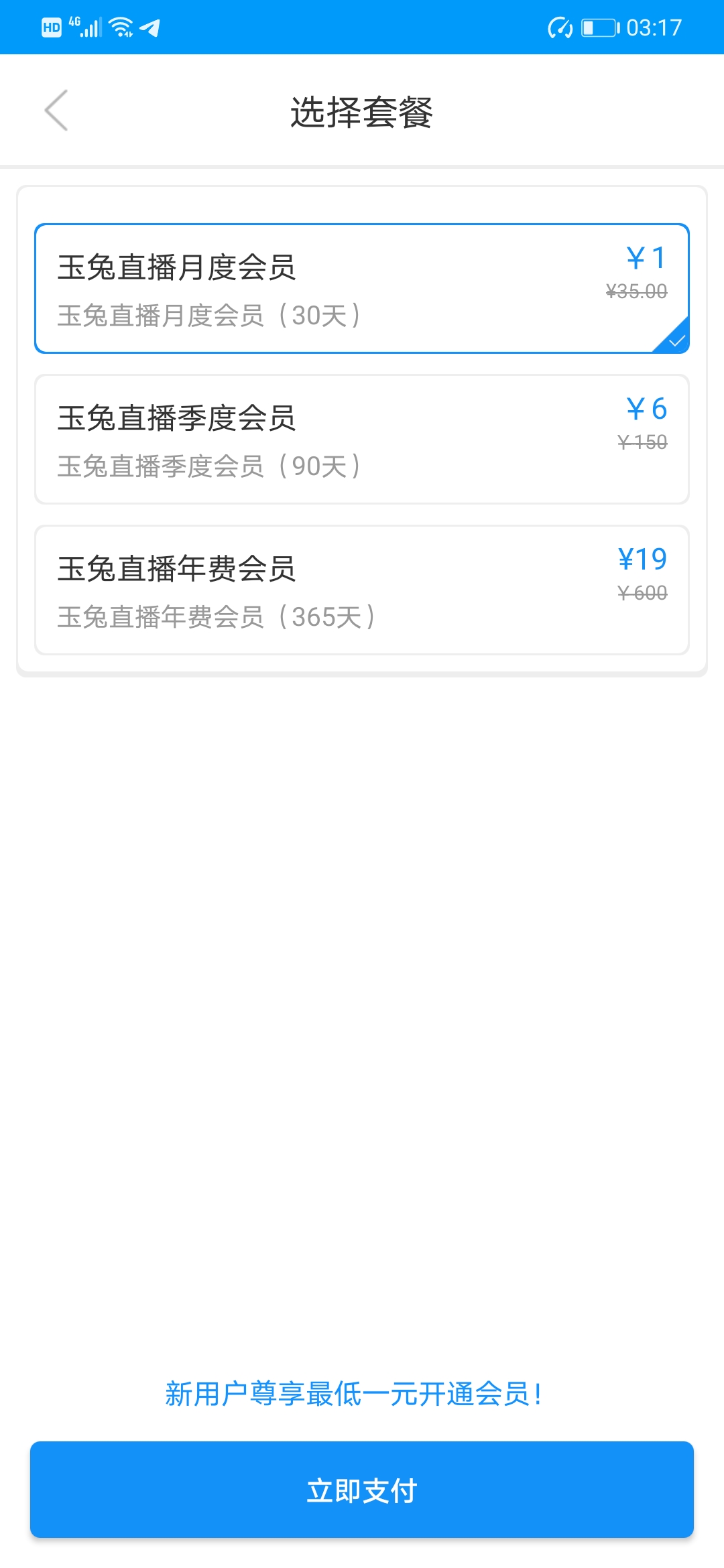Pick the 玉兔直播年费会员 365-day plan
This screenshot has width=724, height=1568.
[x=362, y=590]
